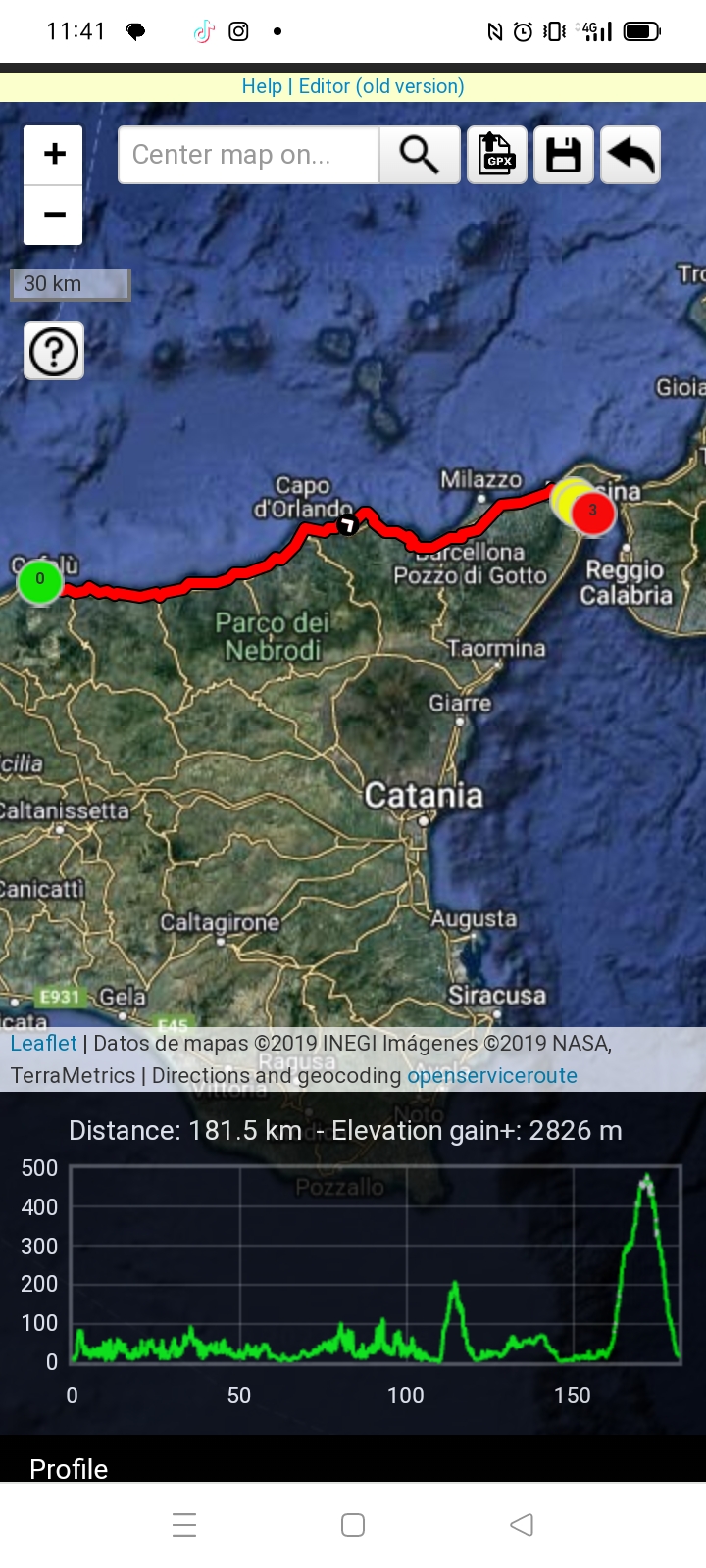The image size is (706, 1568).
Task: Open the openserviceroute link
Action: [x=492, y=1075]
